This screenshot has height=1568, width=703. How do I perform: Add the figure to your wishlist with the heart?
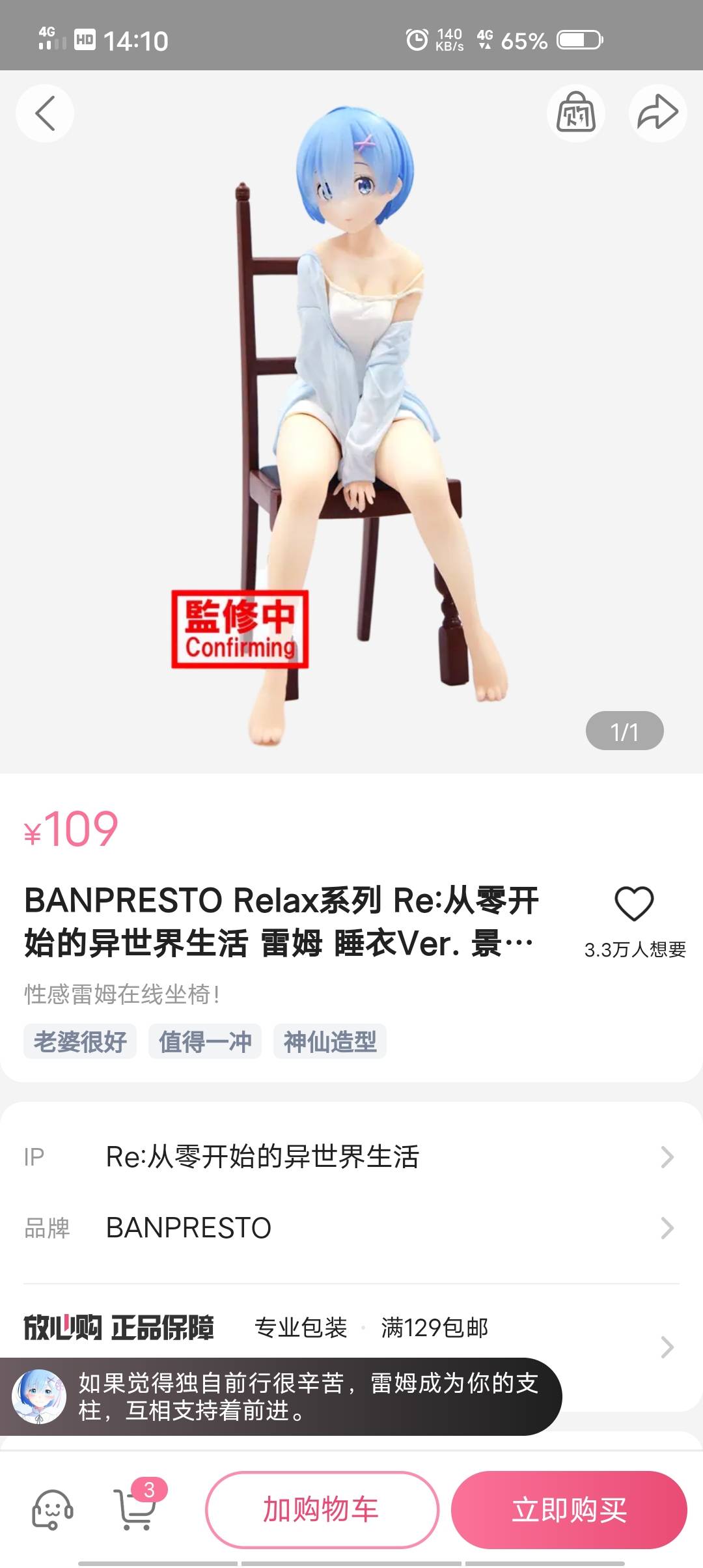634,904
